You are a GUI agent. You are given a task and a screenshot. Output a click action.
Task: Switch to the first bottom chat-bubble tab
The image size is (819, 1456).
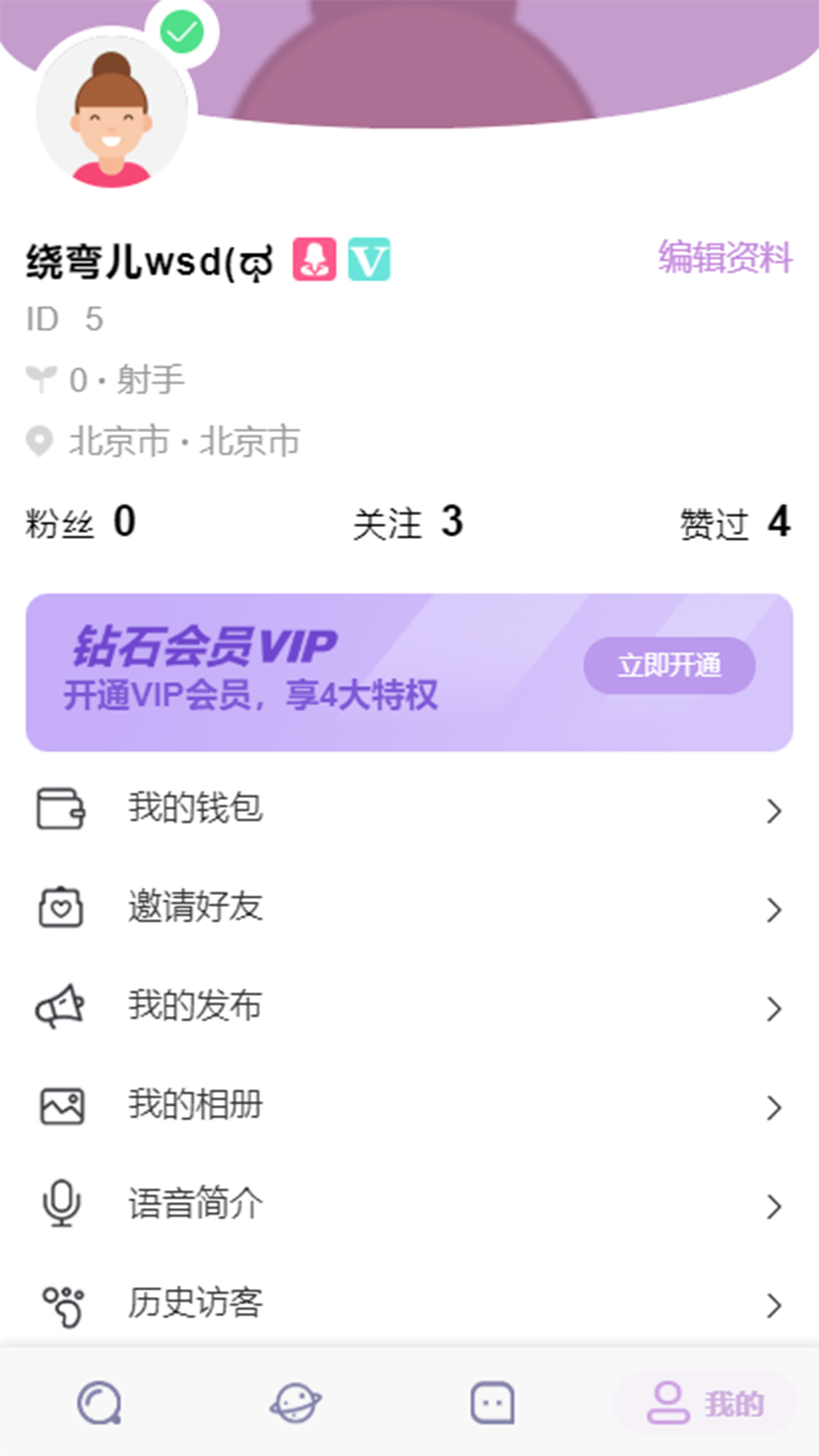(x=99, y=1403)
